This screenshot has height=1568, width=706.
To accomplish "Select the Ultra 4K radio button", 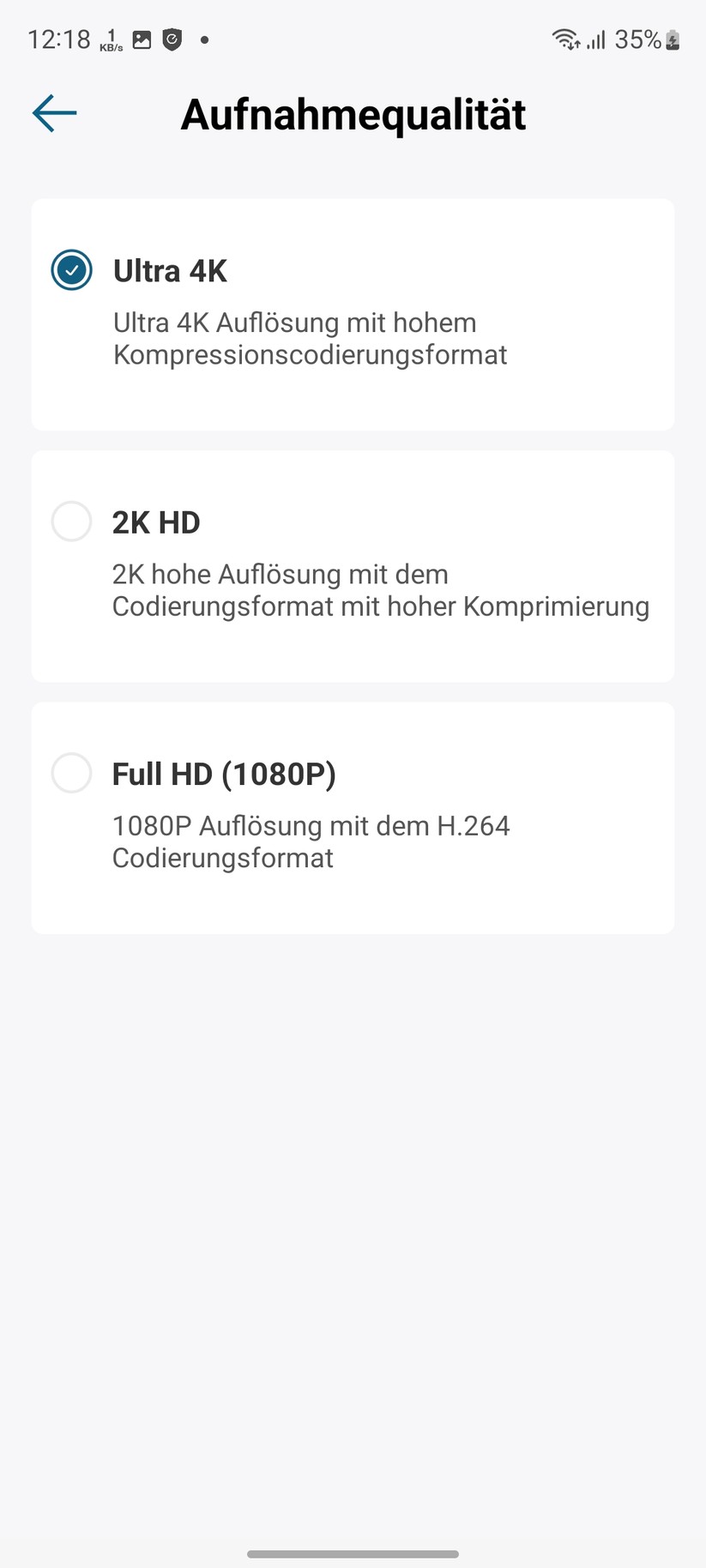I will [71, 269].
